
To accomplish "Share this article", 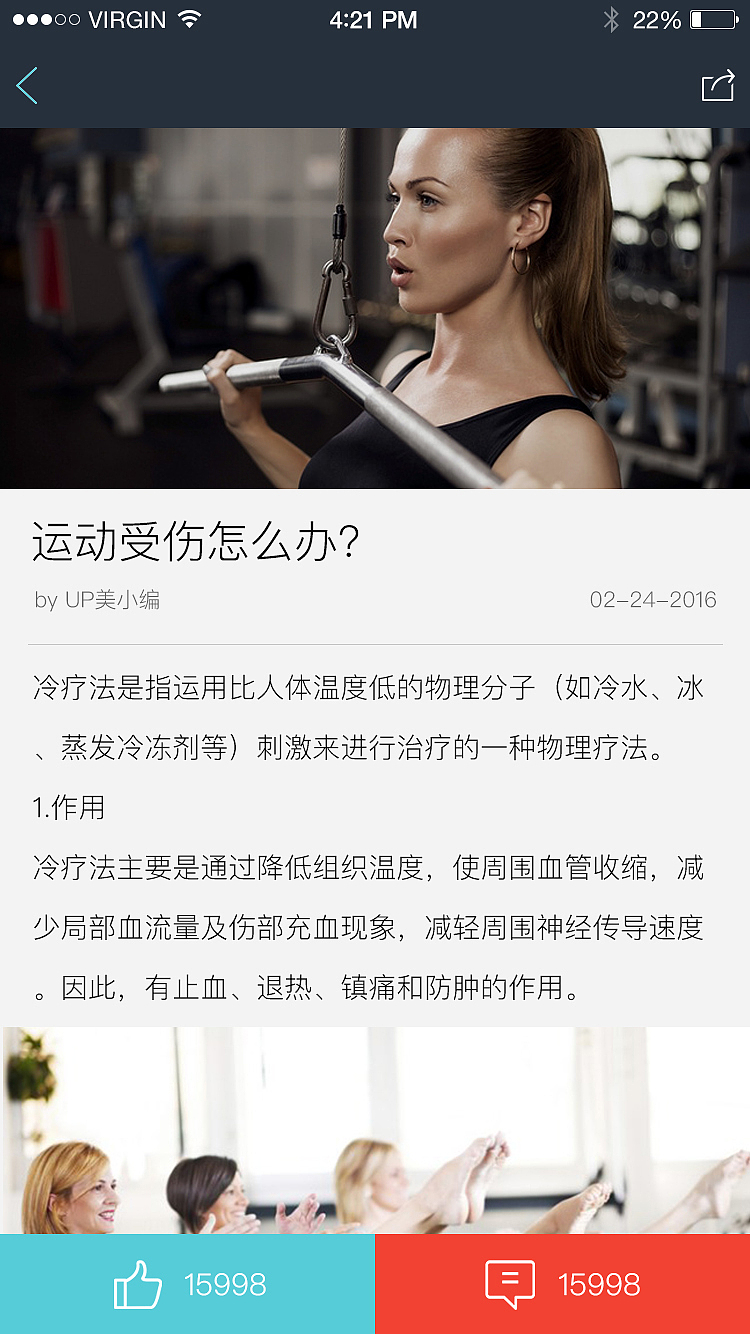I will click(x=717, y=86).
